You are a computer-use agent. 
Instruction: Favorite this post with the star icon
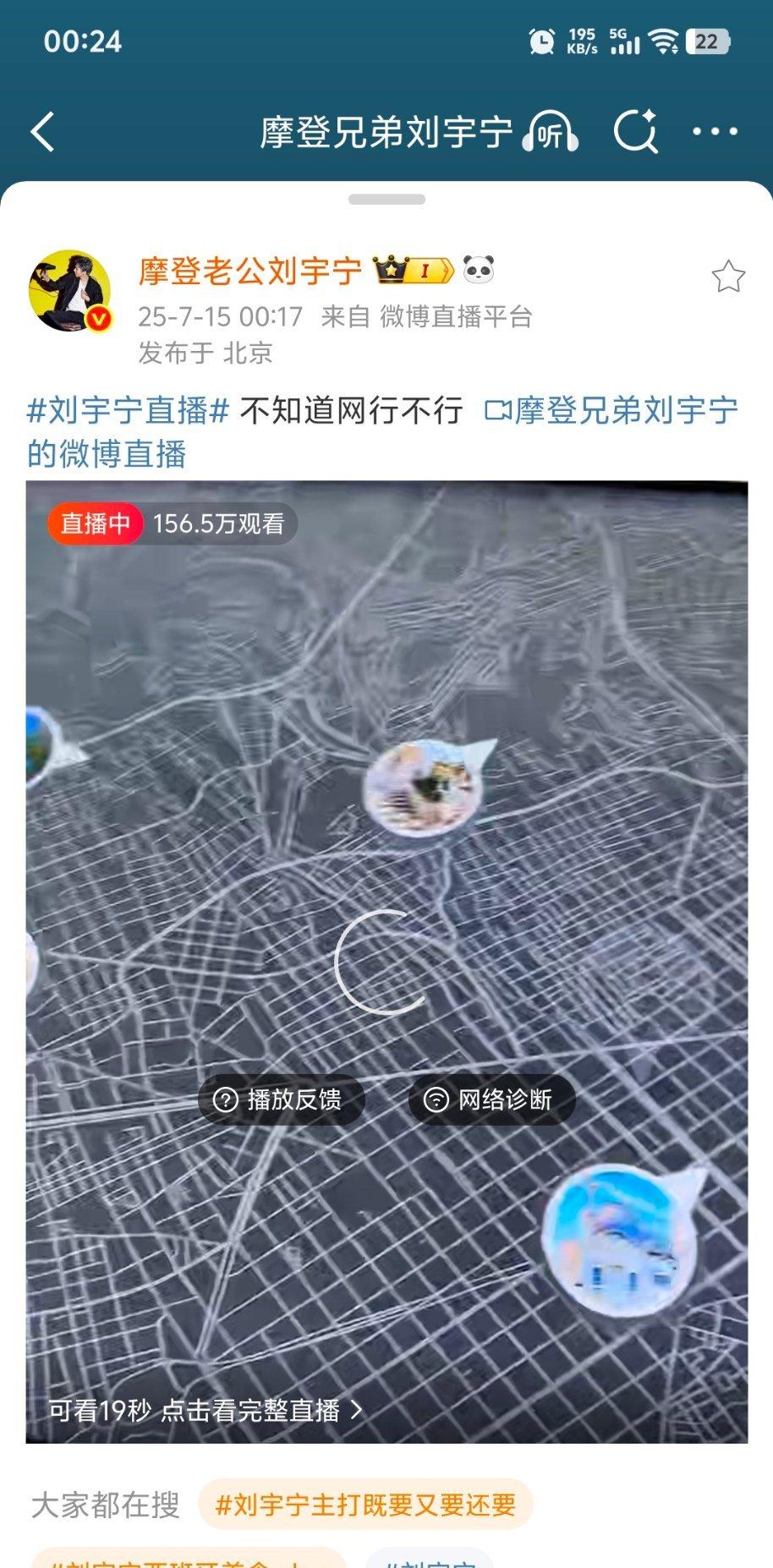click(x=728, y=277)
